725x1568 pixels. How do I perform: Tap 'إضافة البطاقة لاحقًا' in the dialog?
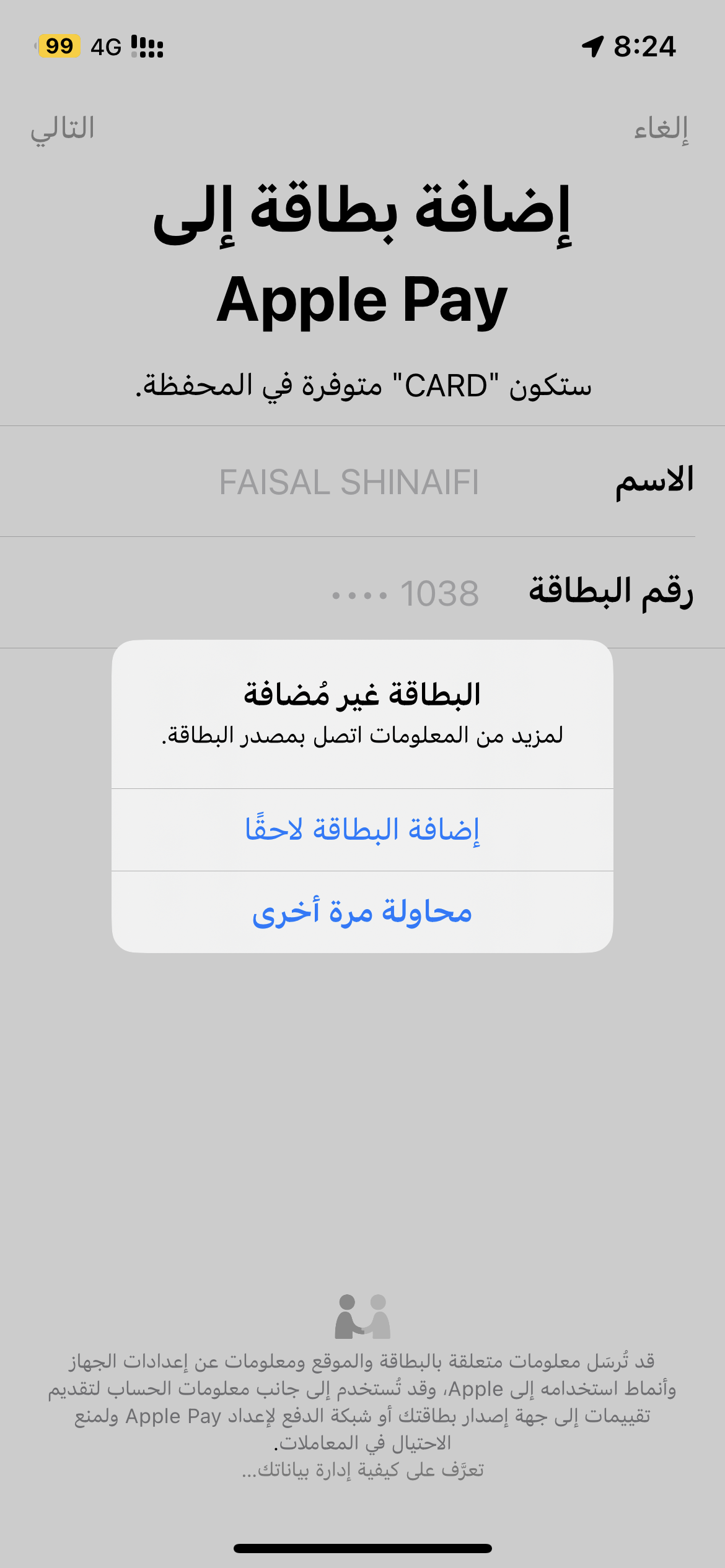coord(362,829)
